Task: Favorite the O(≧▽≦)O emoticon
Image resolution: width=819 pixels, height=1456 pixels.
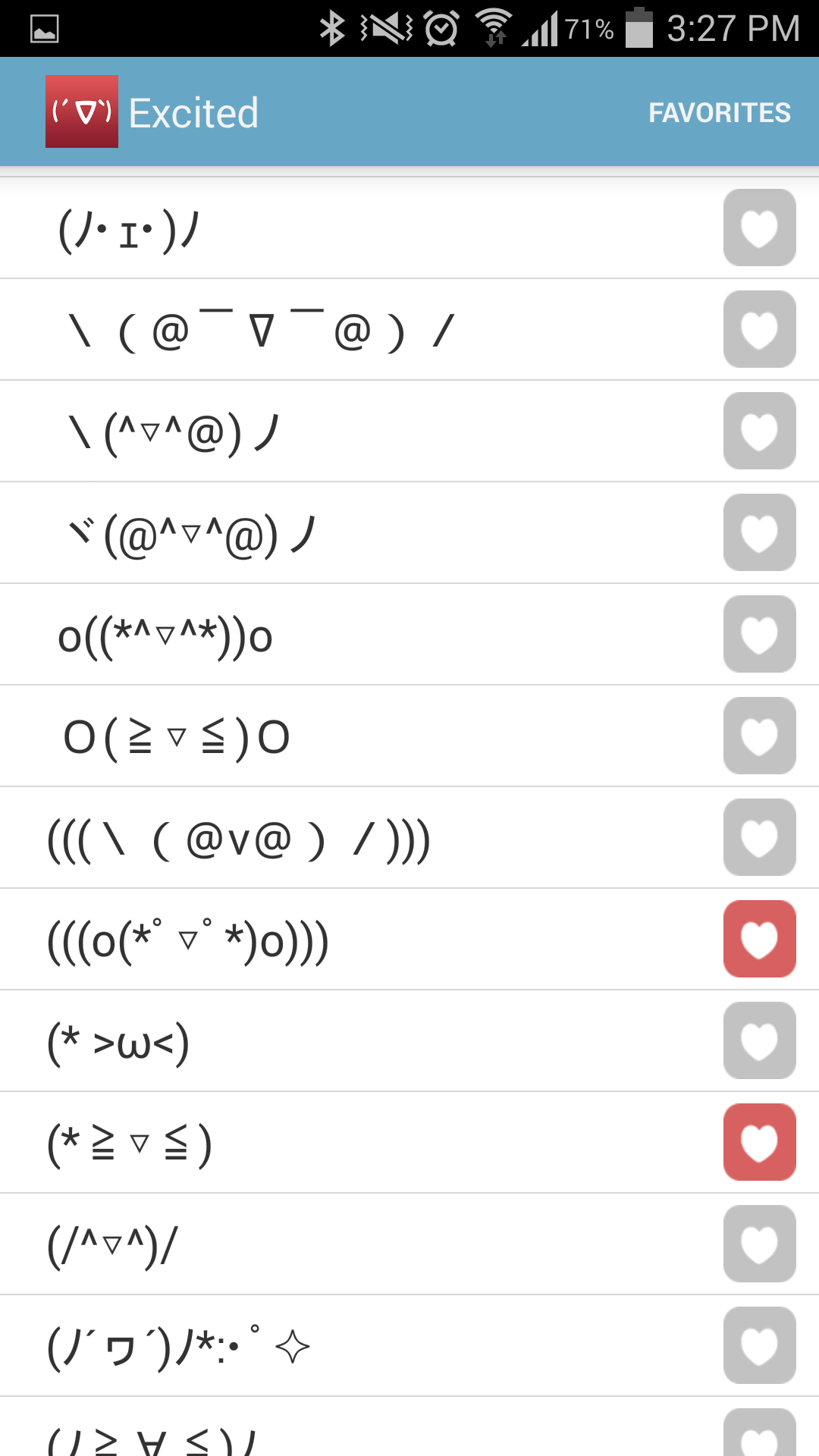Action: (759, 736)
